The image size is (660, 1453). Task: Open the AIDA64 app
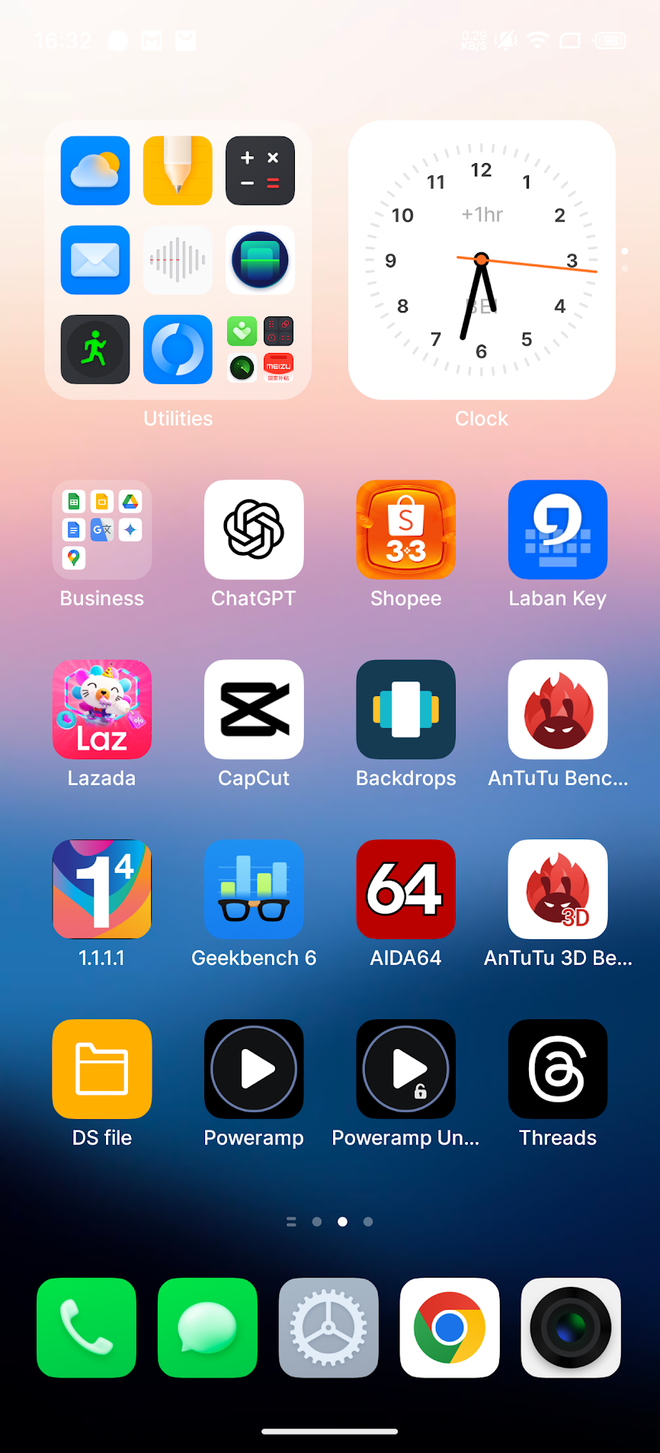pyautogui.click(x=406, y=890)
